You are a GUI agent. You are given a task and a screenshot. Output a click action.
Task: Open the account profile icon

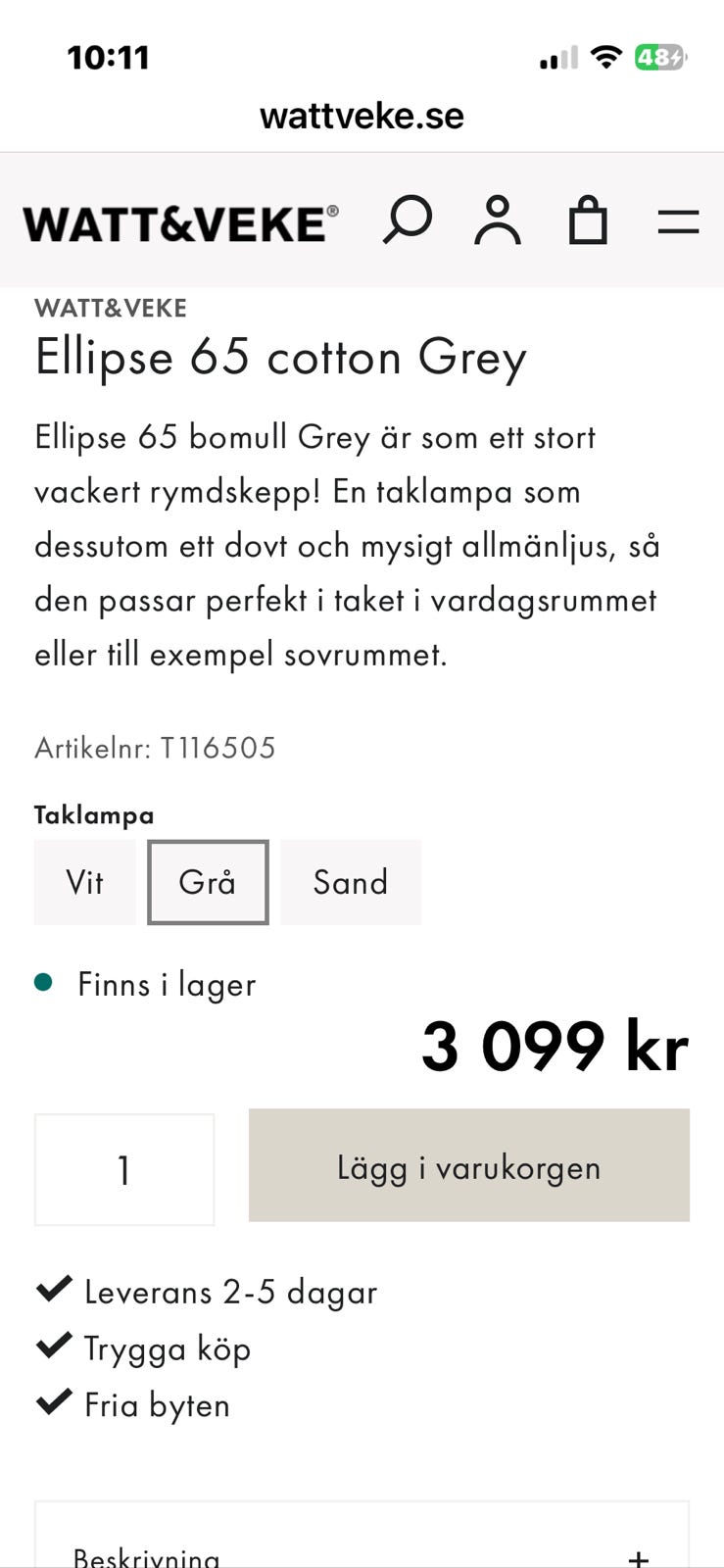coord(499,220)
